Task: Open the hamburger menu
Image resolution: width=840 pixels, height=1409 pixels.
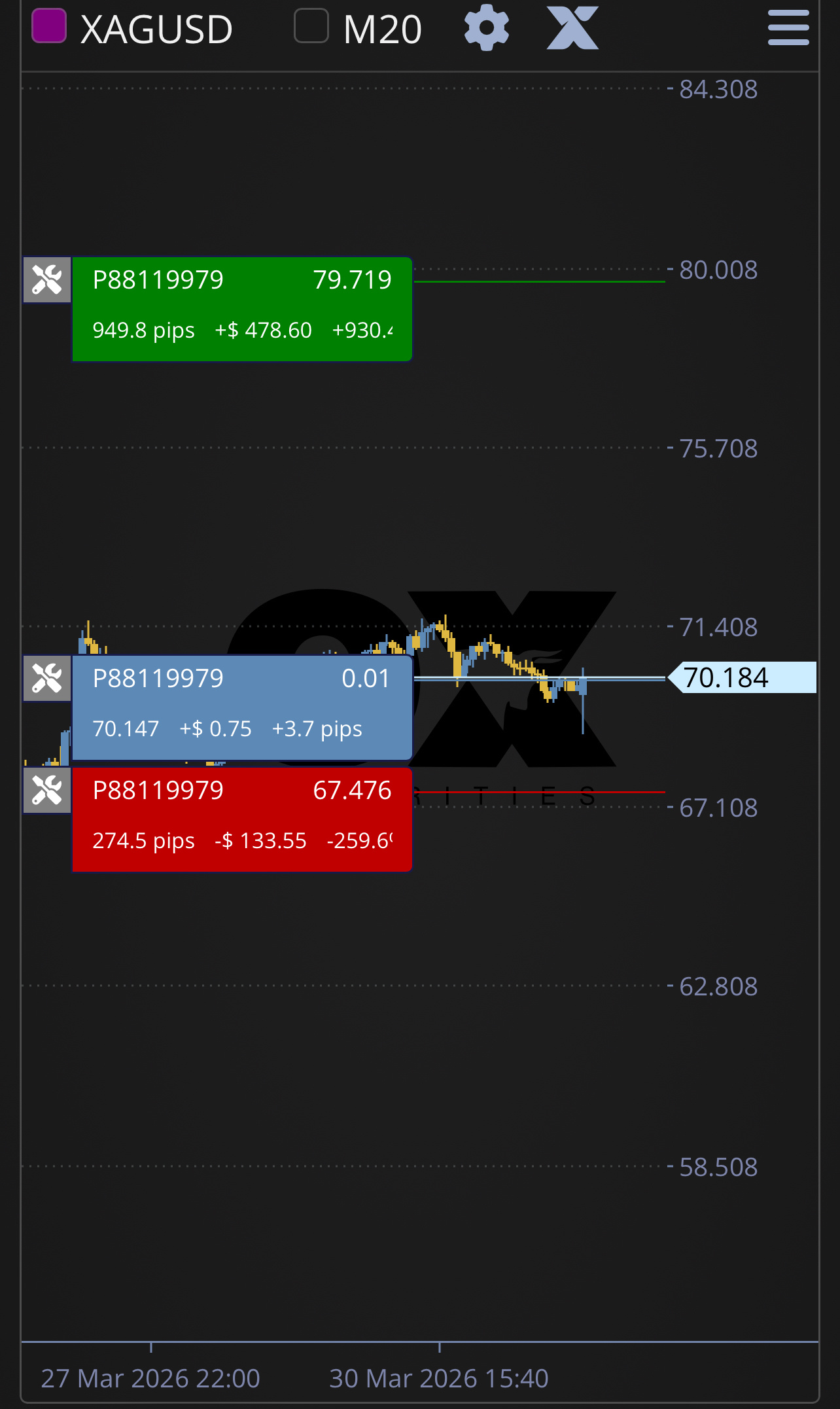Action: pos(788,28)
